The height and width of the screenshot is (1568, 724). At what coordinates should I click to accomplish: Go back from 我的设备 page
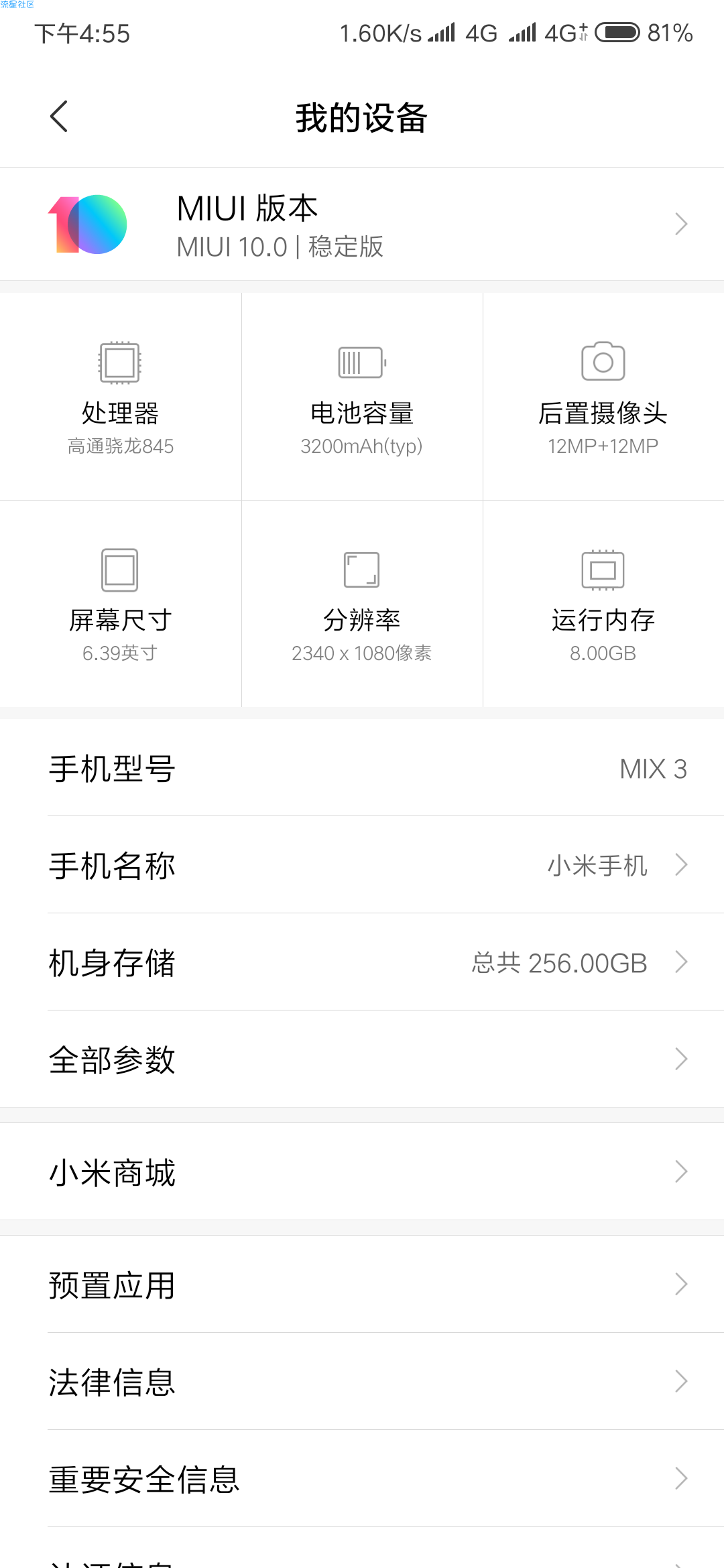click(59, 117)
